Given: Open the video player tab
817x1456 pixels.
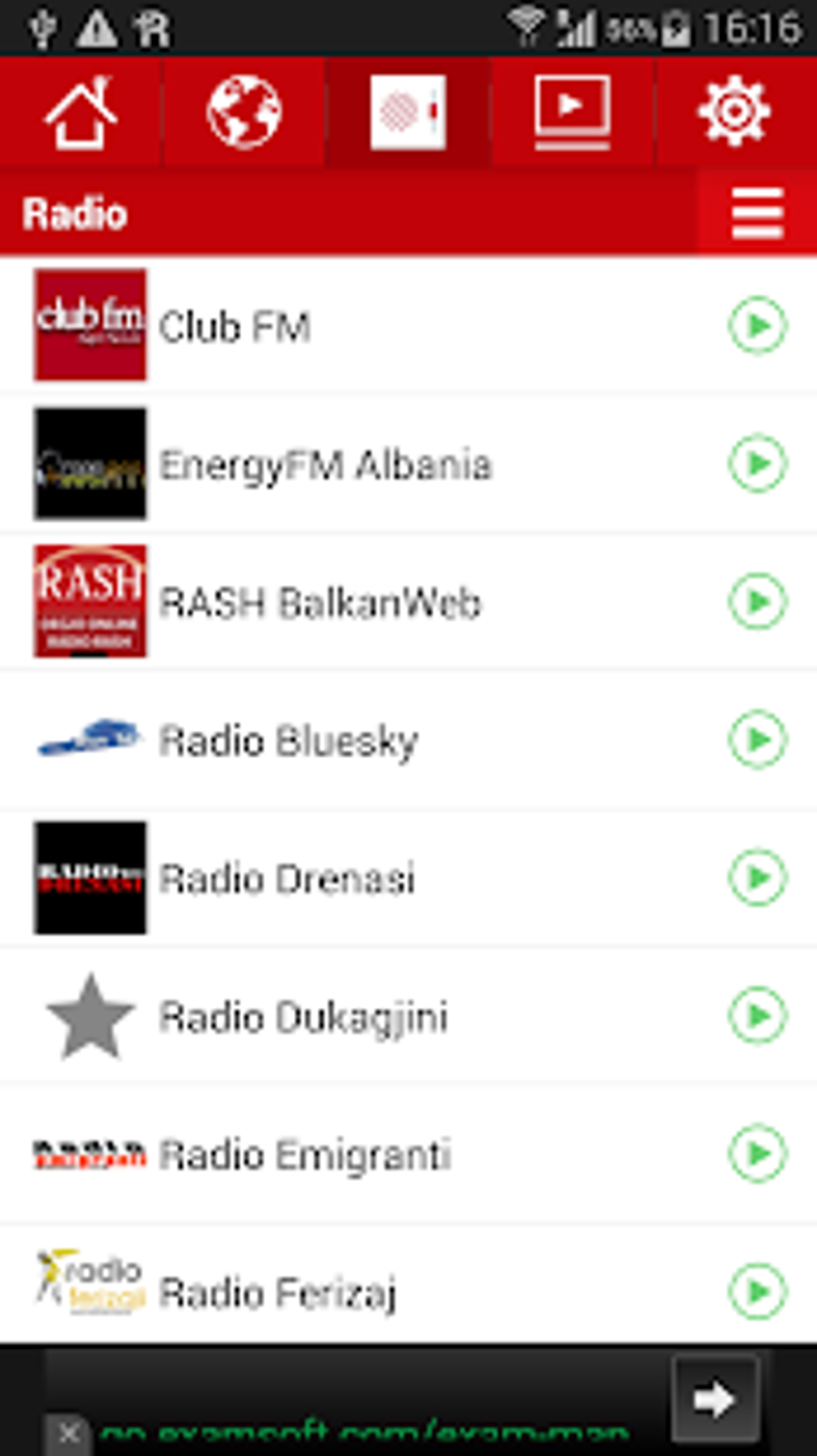Looking at the screenshot, I should [x=572, y=112].
